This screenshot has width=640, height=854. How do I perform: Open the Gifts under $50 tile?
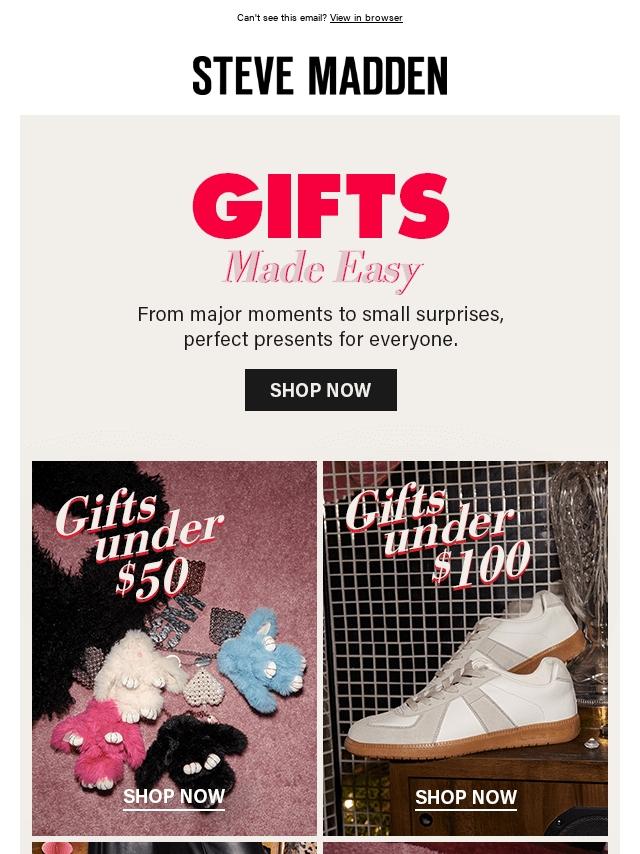[x=174, y=648]
